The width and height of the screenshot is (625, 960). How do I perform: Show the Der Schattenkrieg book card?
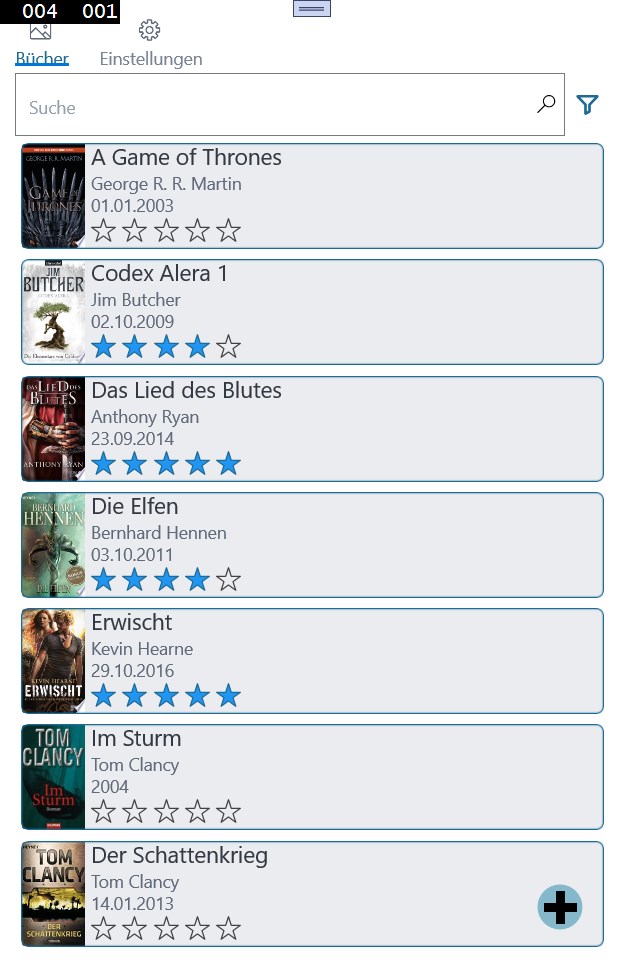pyautogui.click(x=310, y=894)
